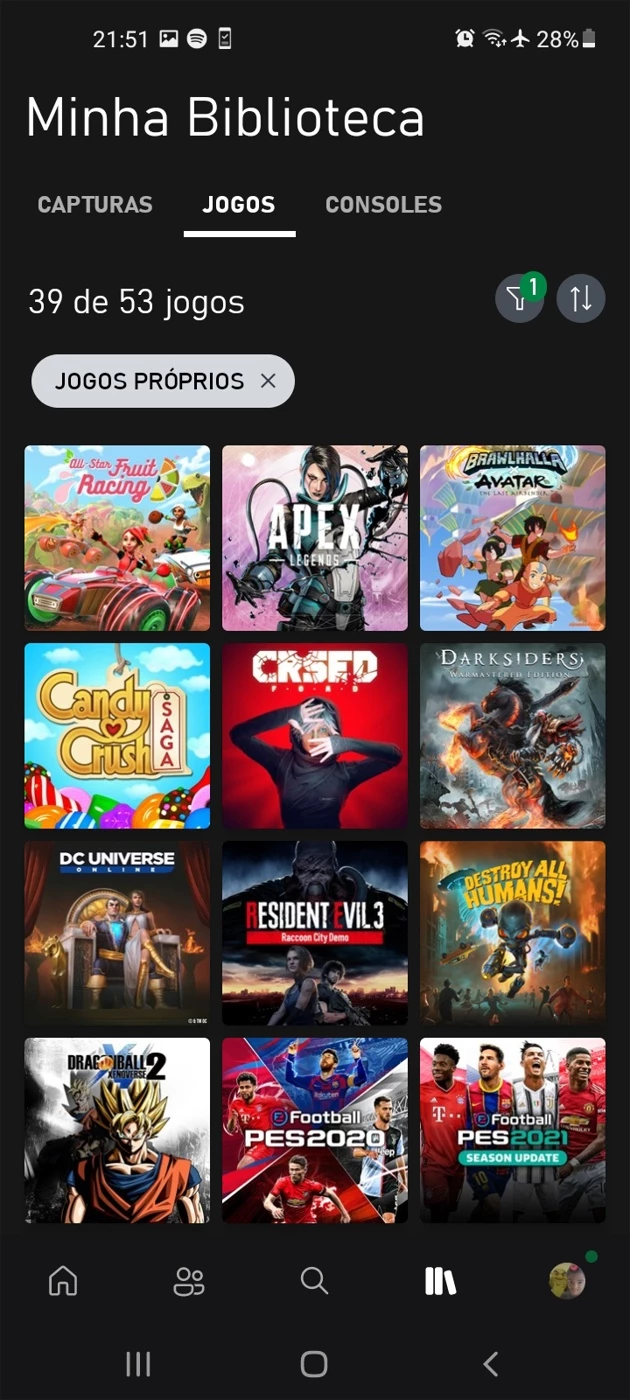Open the search tab in bottom bar
This screenshot has height=1400, width=630.
pos(314,1281)
